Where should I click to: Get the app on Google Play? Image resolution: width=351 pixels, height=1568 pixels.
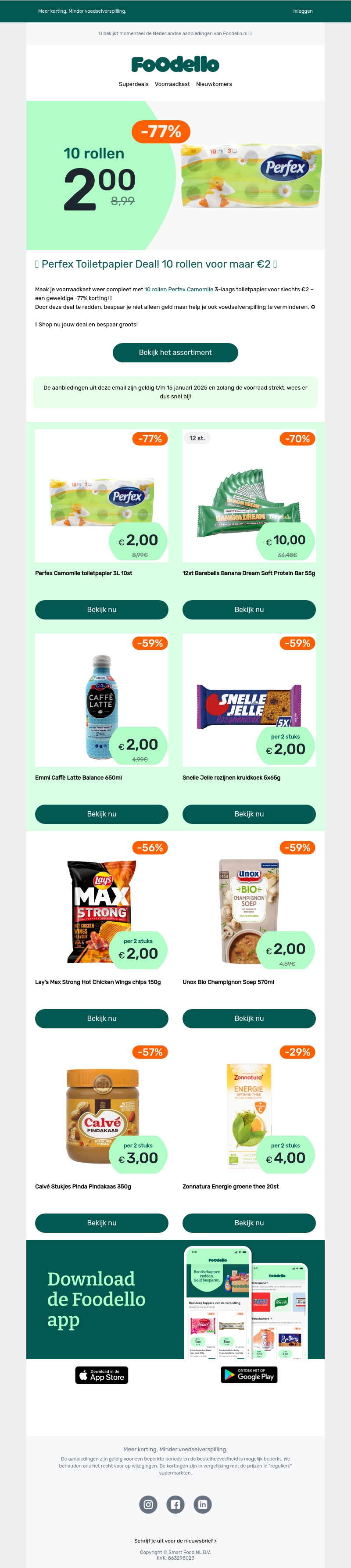pyautogui.click(x=249, y=1375)
